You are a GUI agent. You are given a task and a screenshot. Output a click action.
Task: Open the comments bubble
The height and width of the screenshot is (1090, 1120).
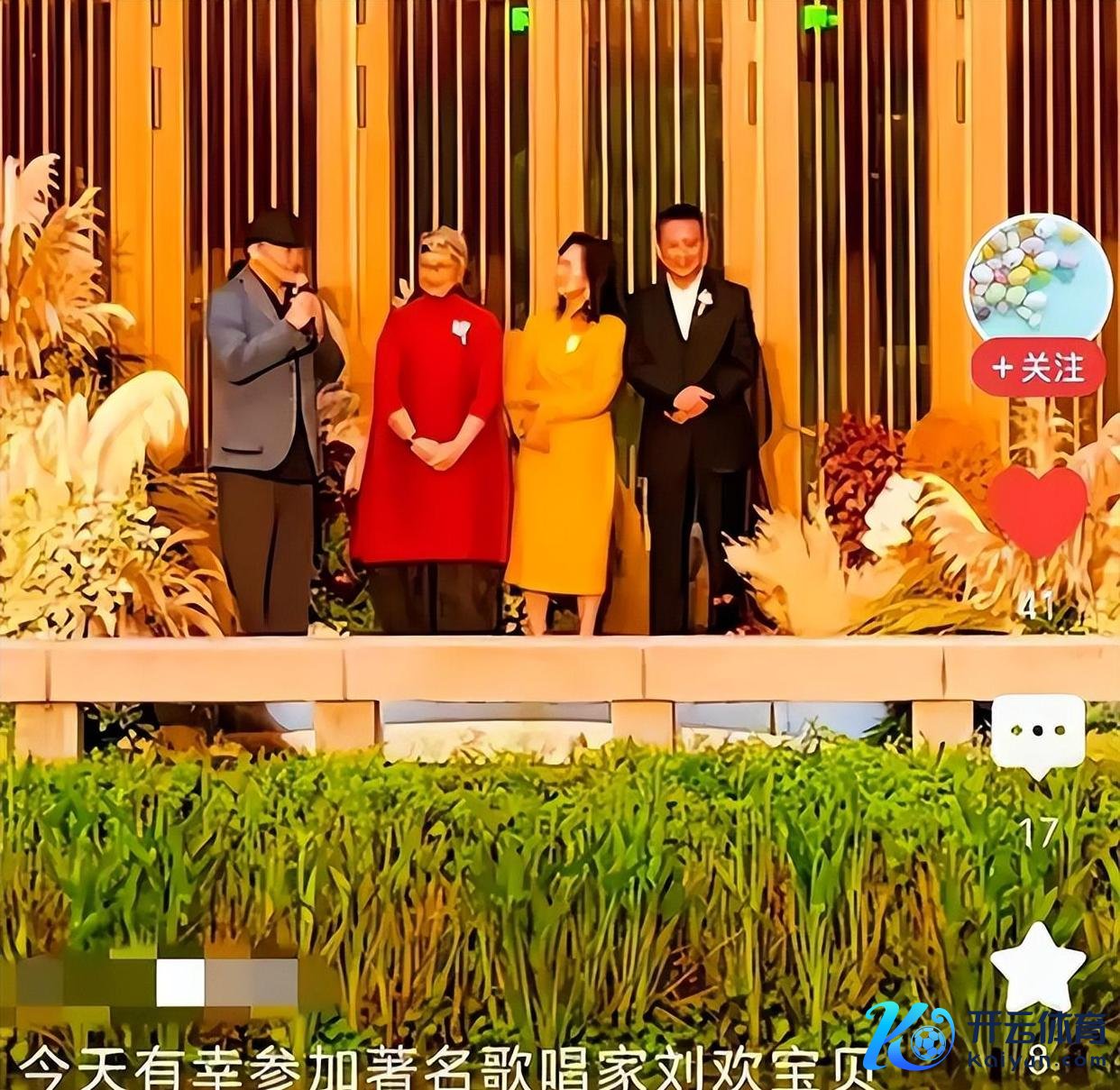pyautogui.click(x=1038, y=734)
